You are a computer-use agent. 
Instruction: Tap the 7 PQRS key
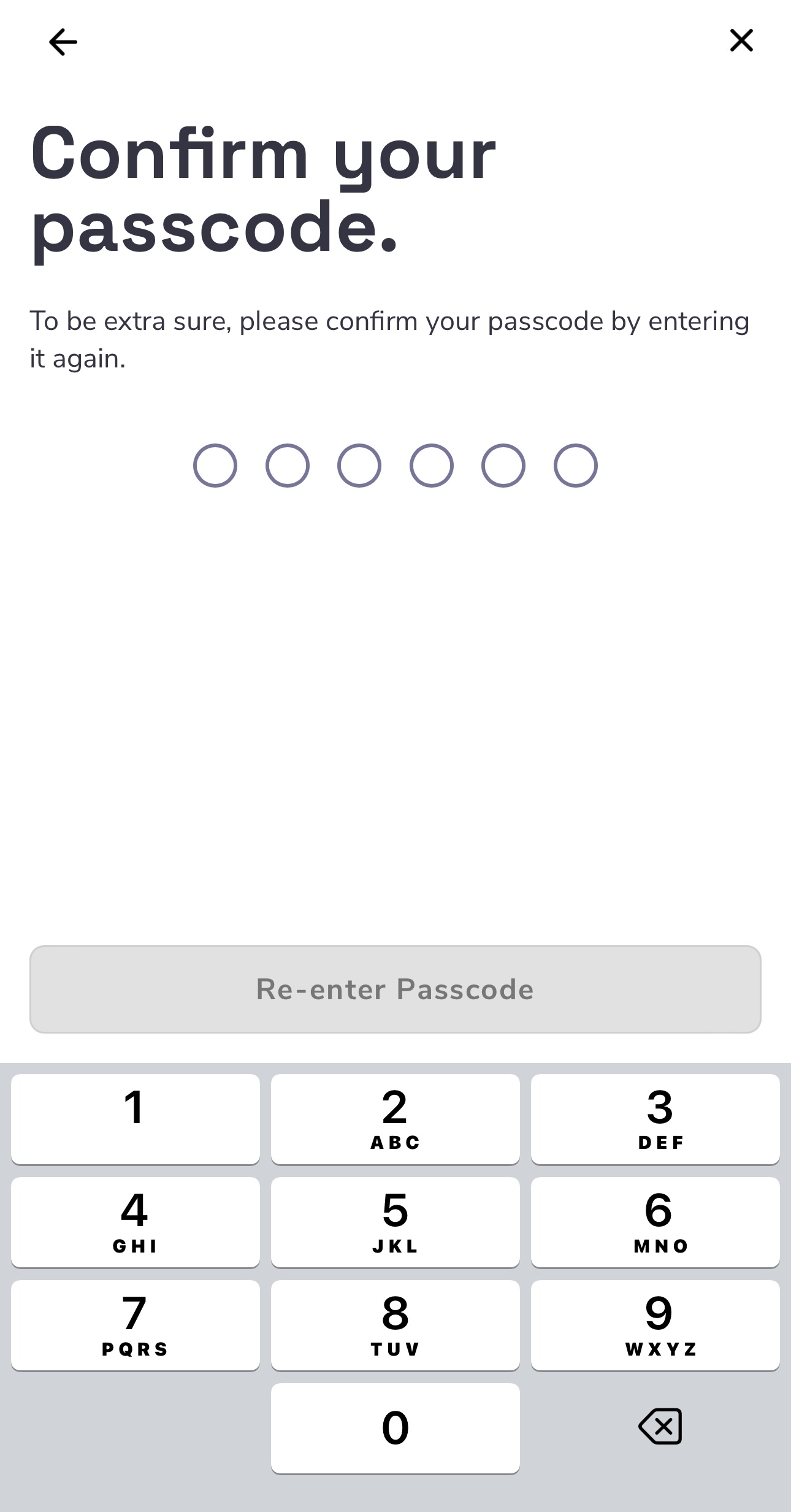135,1325
